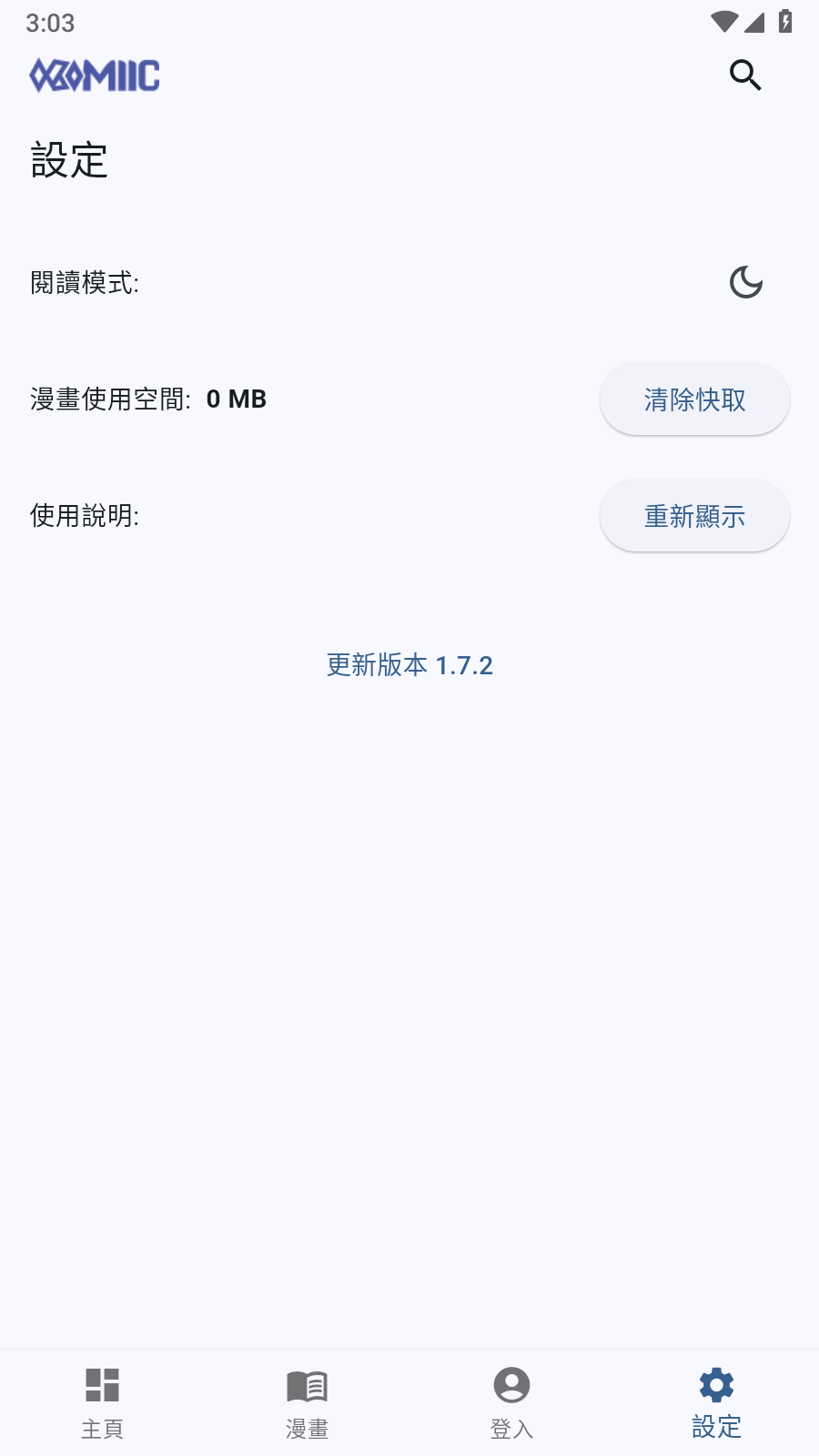Tap the 更新版本 1.7.2 update link
The image size is (819, 1456).
tap(409, 665)
